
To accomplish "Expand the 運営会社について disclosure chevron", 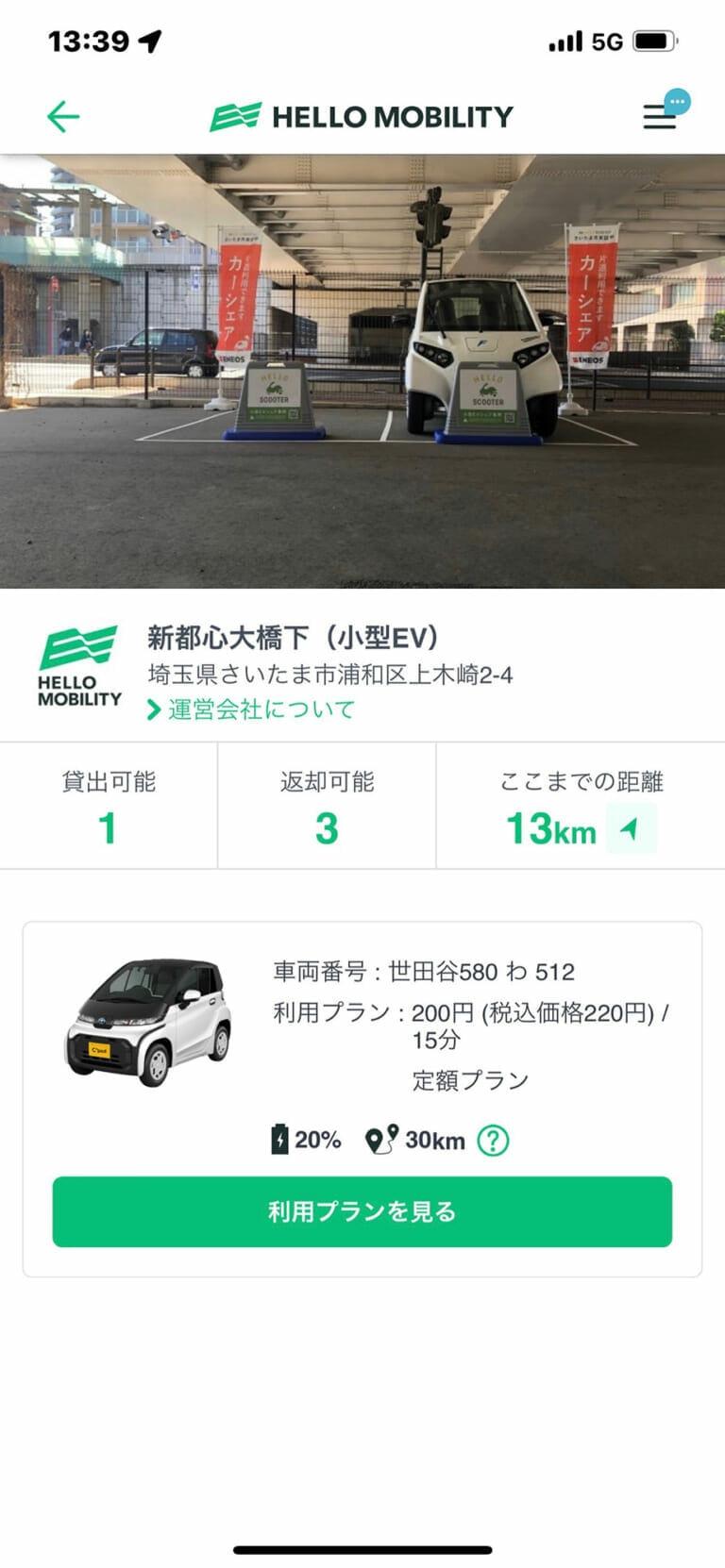I will tap(151, 709).
